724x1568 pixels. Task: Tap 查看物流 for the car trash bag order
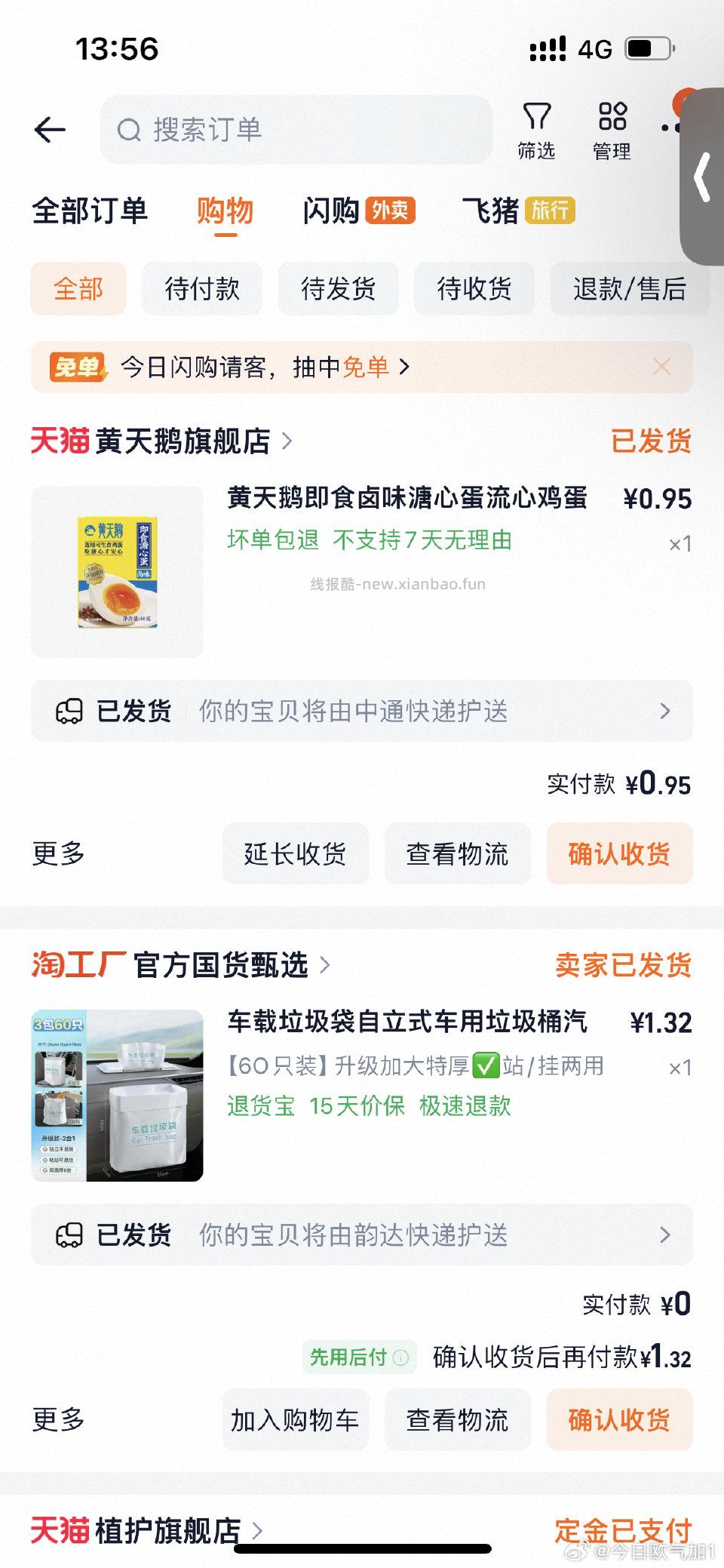click(x=458, y=1419)
